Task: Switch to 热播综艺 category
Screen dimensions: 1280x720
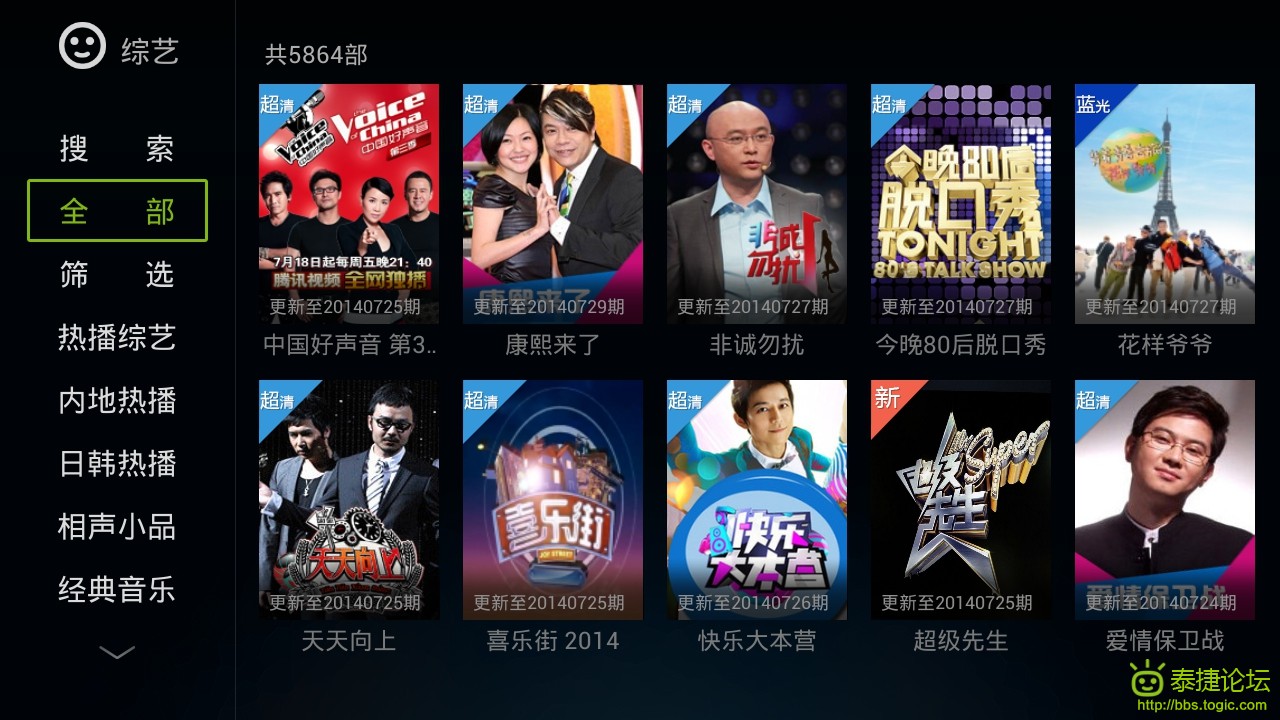Action: pos(117,338)
